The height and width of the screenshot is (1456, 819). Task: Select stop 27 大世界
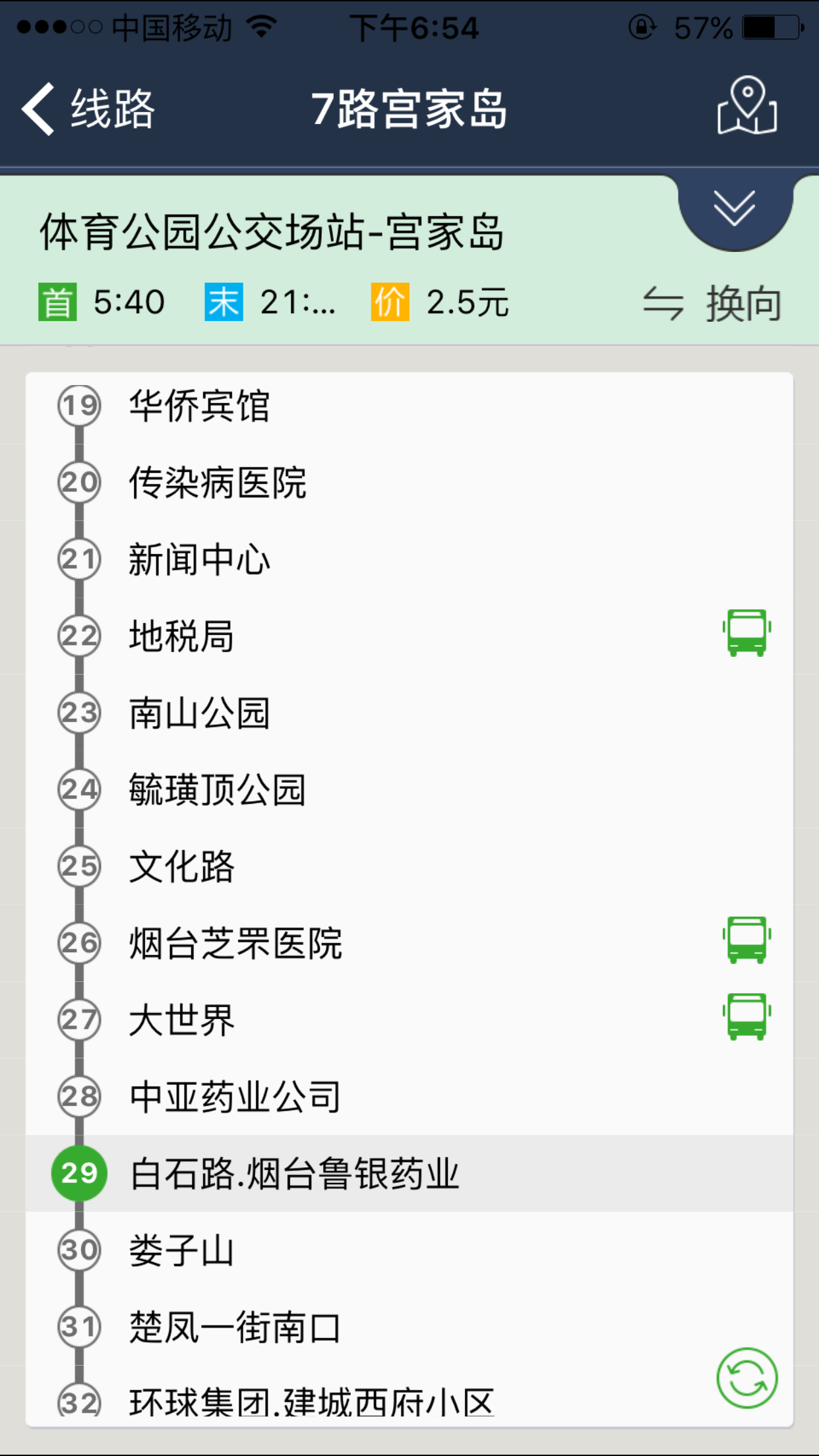coord(409,1019)
